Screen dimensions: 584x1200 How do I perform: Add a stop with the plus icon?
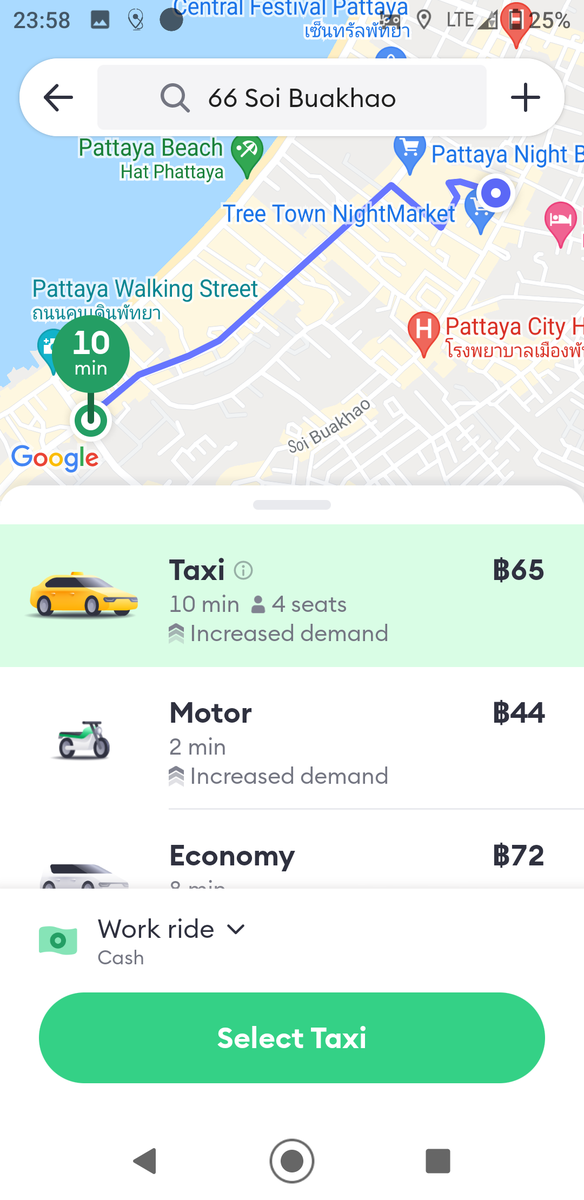tap(525, 97)
